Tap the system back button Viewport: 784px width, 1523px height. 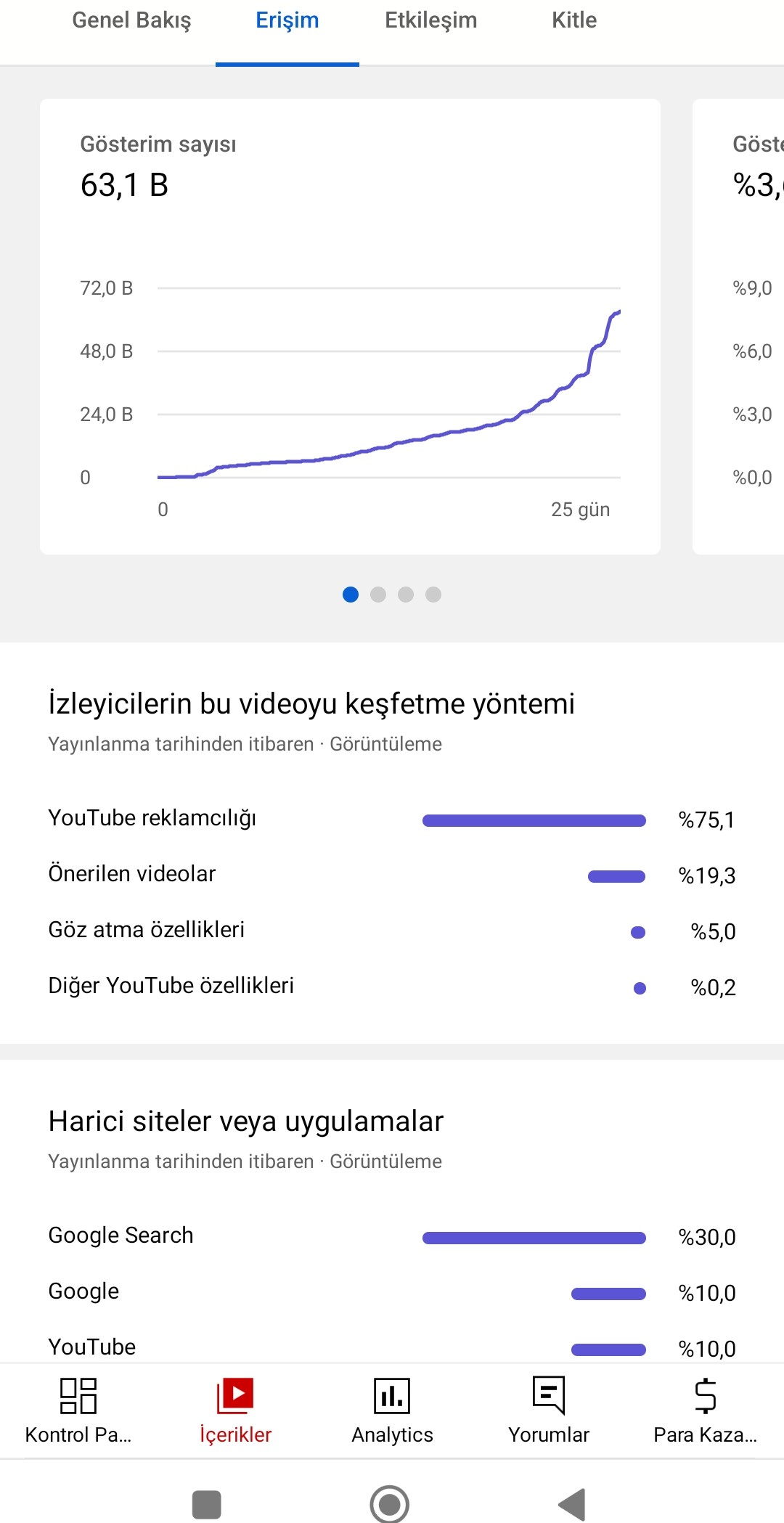tap(573, 1503)
